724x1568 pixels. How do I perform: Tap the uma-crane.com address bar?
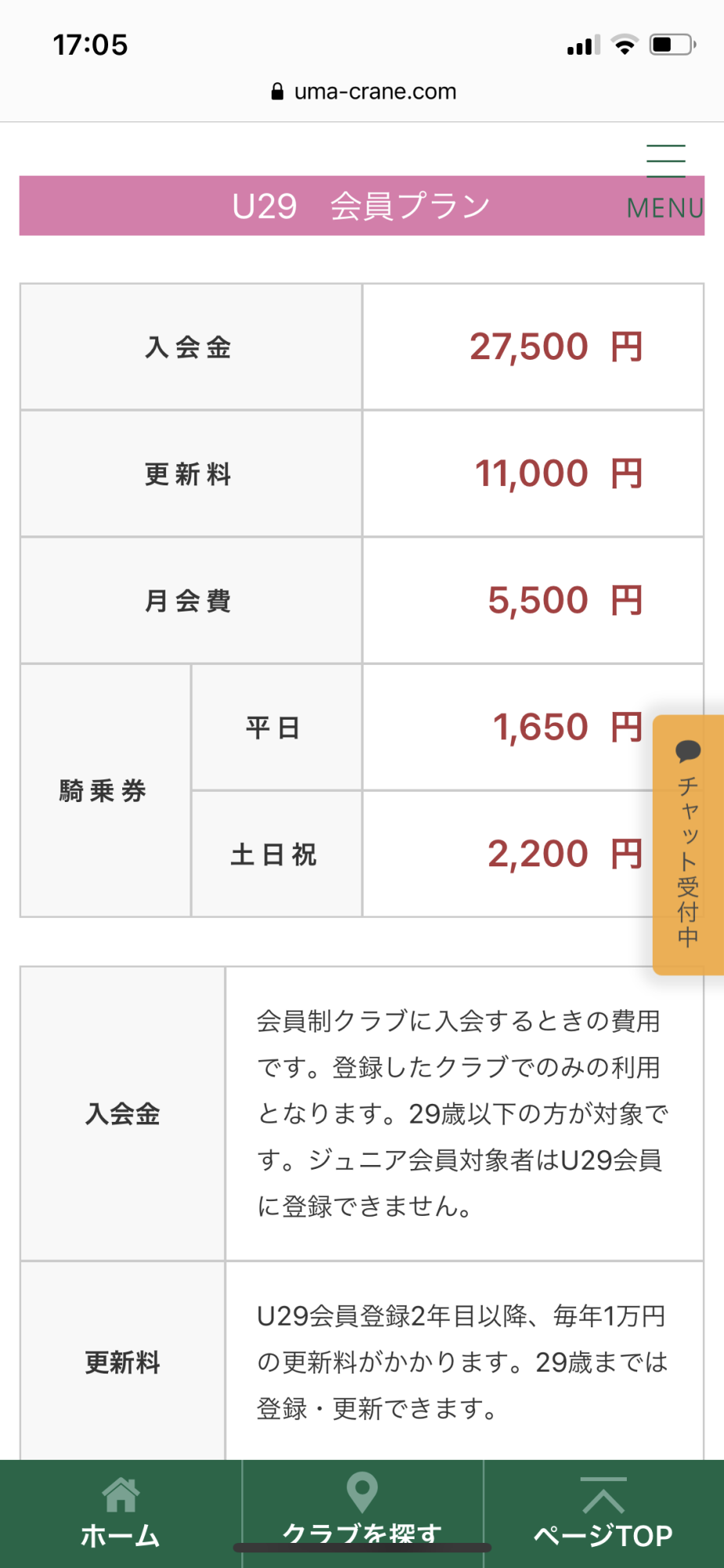pos(363,92)
